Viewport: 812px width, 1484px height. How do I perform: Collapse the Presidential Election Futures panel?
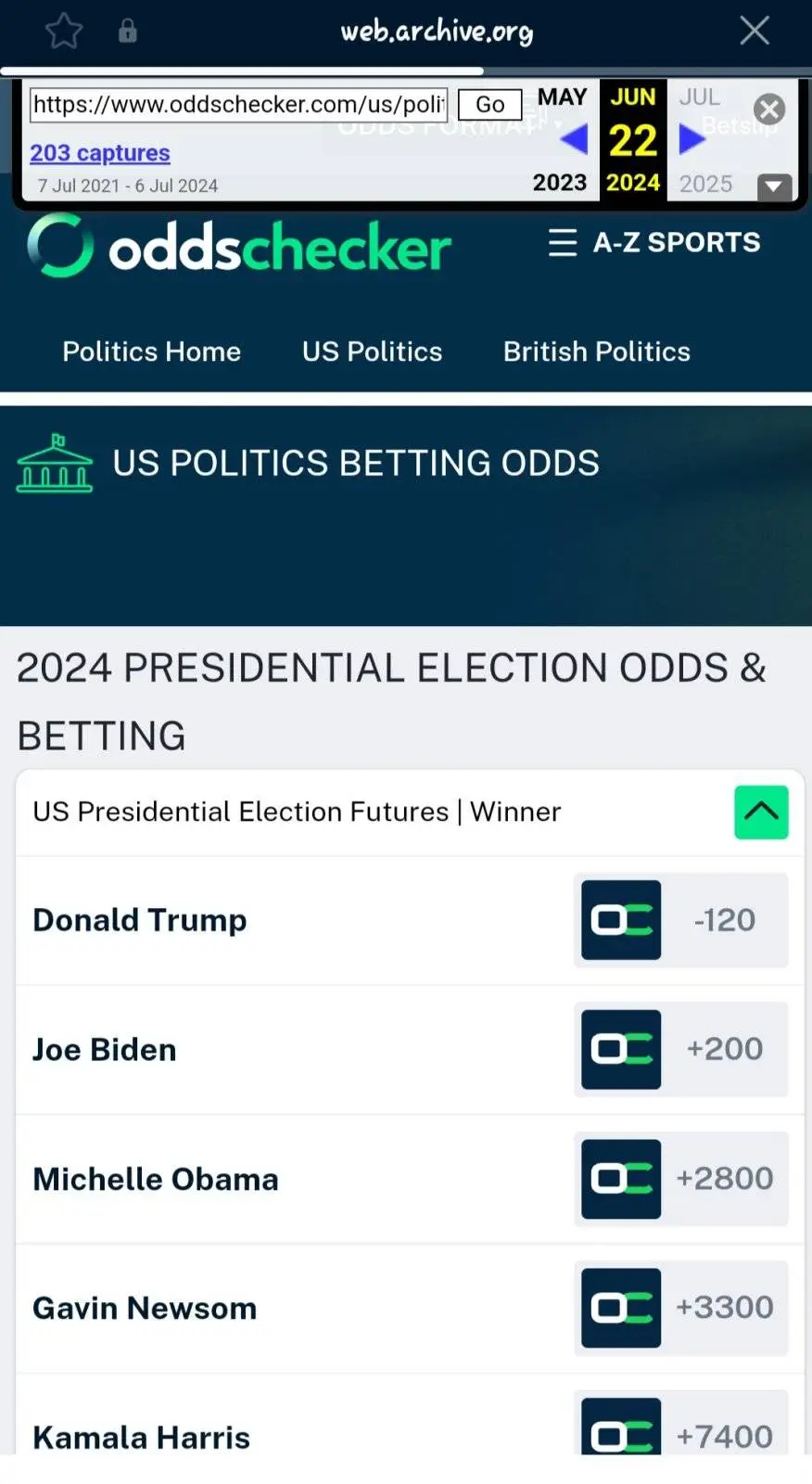[761, 812]
